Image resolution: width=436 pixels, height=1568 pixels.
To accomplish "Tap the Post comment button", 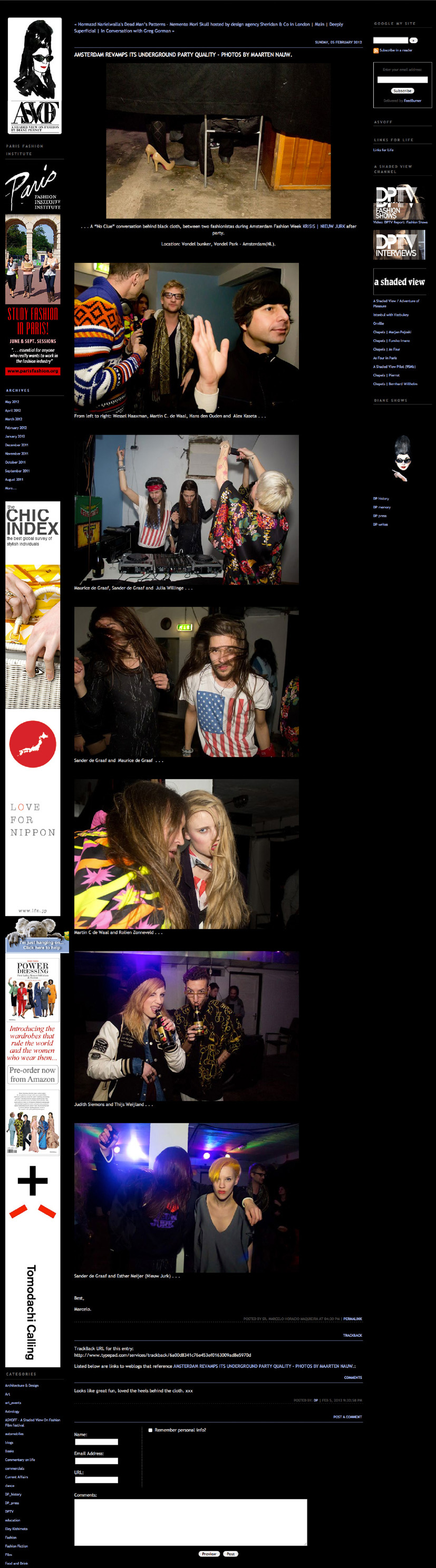I will (x=230, y=1553).
